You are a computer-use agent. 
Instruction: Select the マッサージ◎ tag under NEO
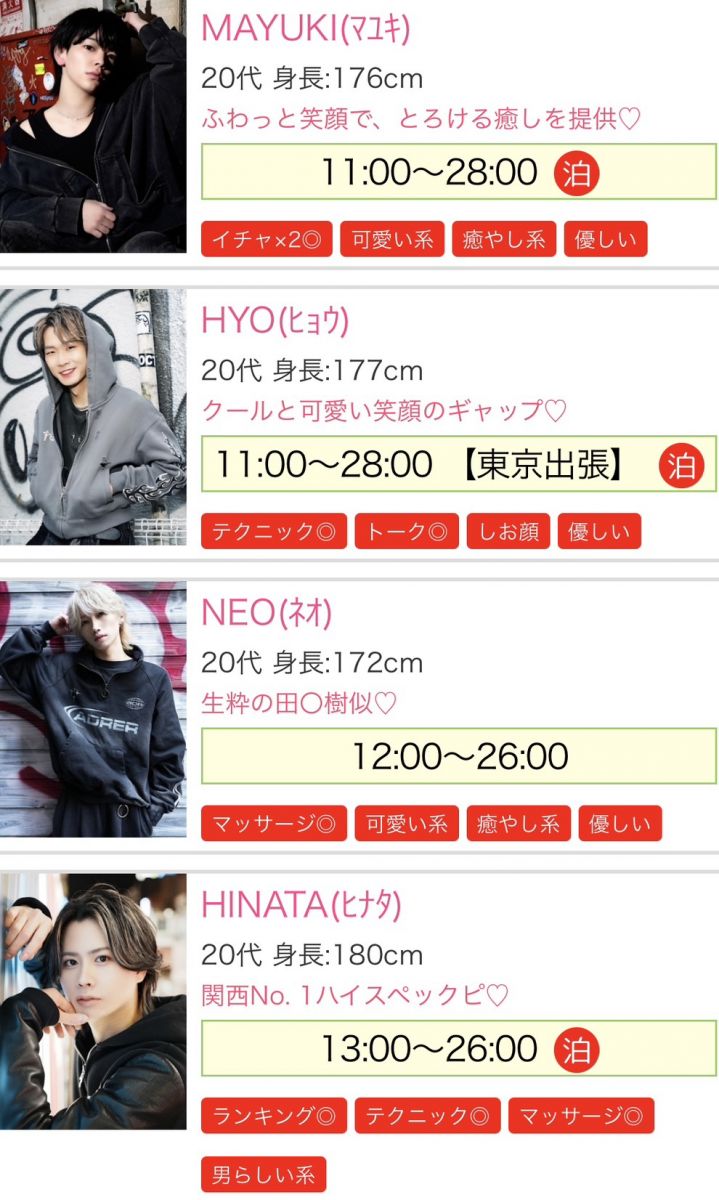(x=274, y=824)
